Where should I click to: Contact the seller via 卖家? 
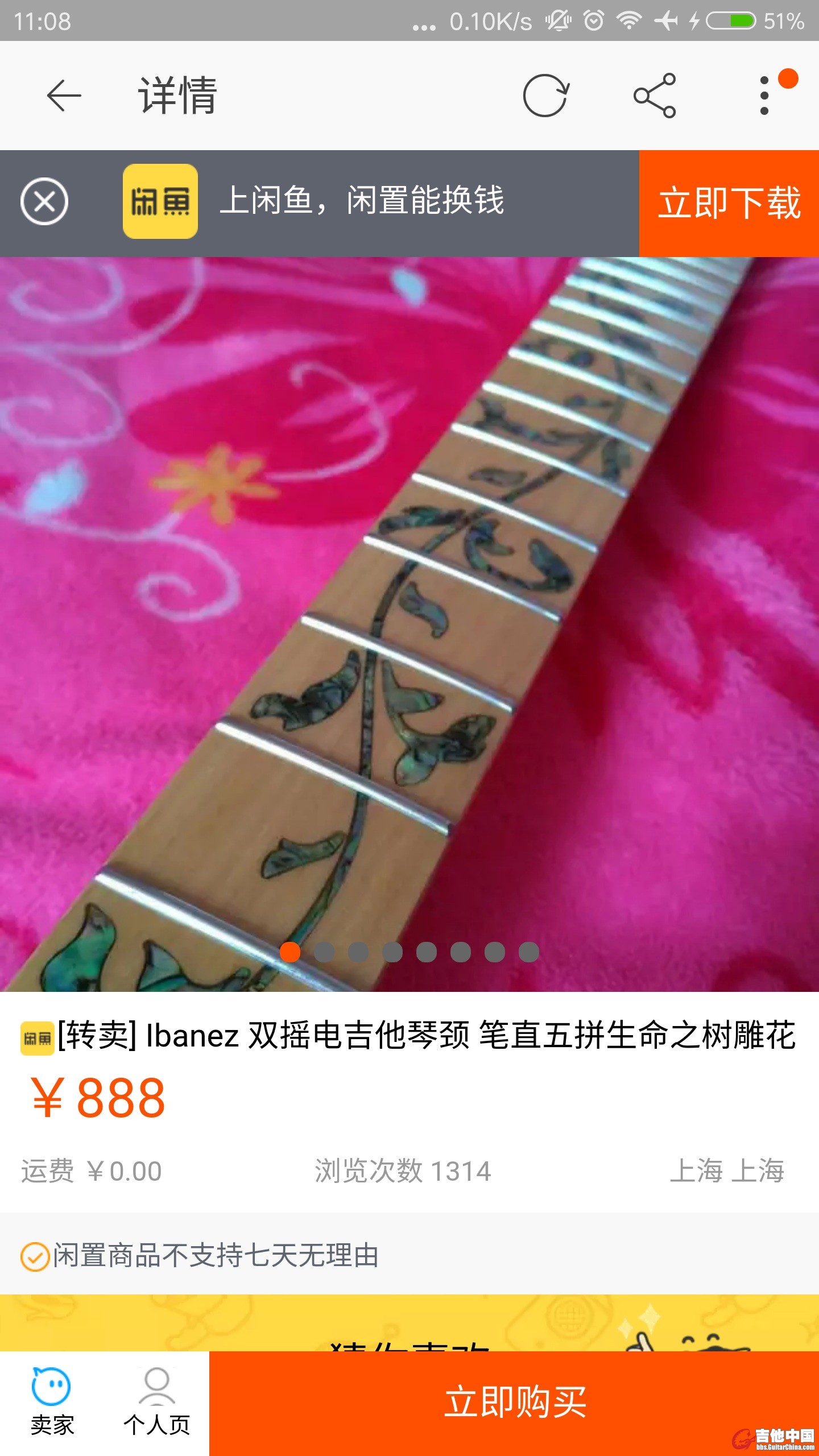(52, 1402)
